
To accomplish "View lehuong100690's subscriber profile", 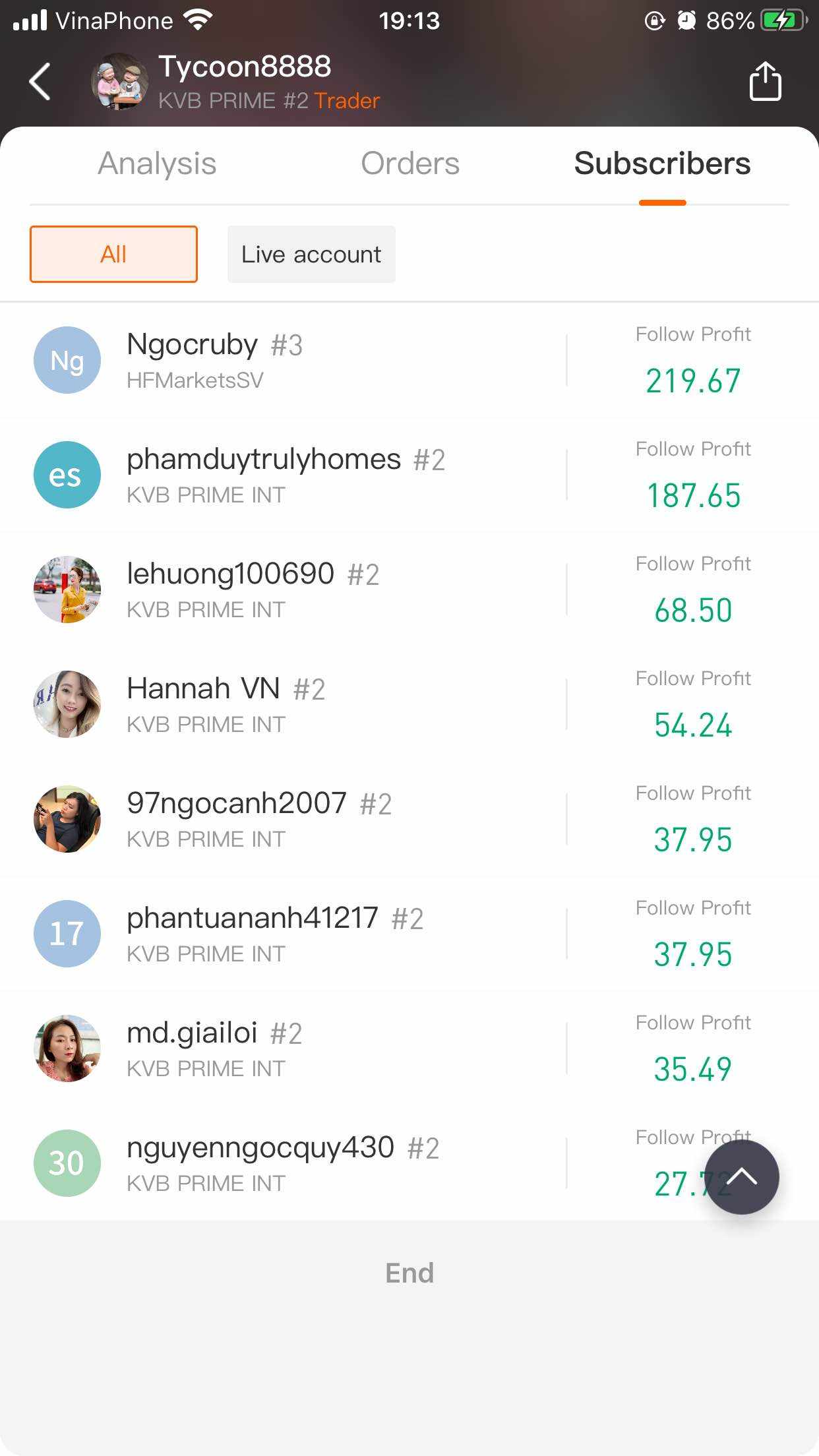I will click(409, 590).
